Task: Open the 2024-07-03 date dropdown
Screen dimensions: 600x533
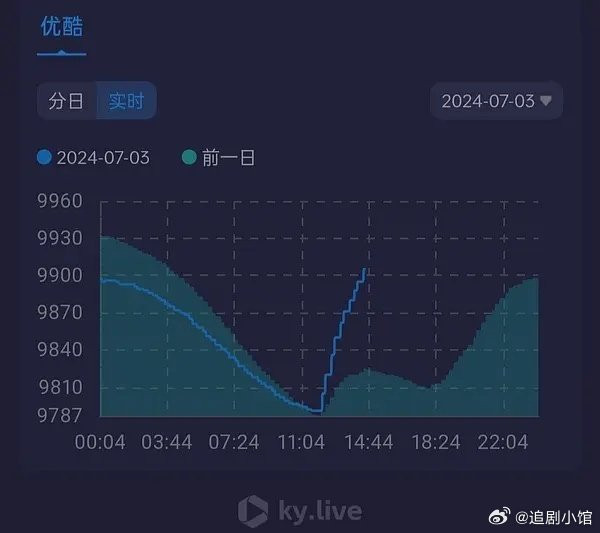Action: (x=496, y=101)
